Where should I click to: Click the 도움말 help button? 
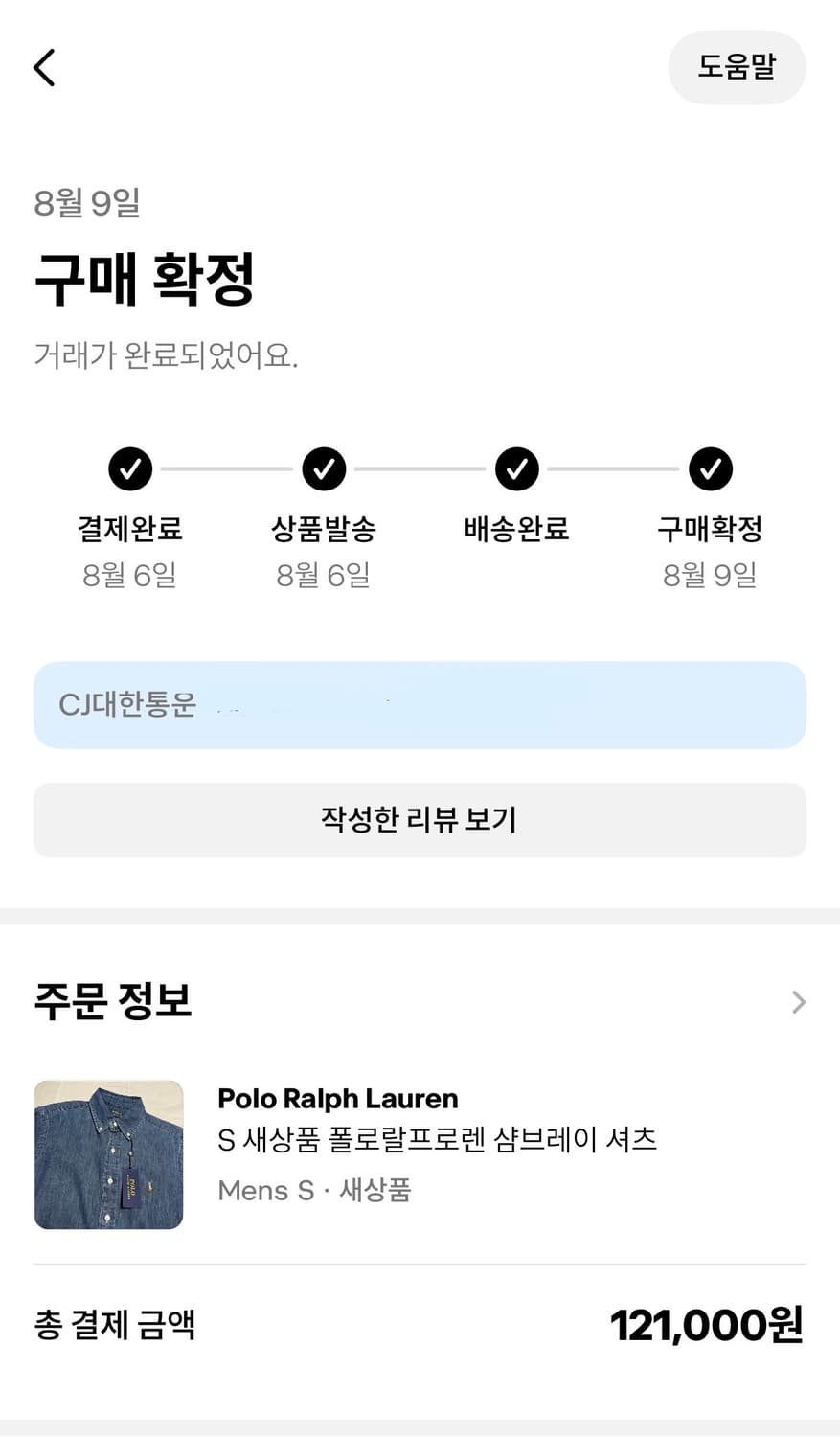pyautogui.click(x=737, y=67)
